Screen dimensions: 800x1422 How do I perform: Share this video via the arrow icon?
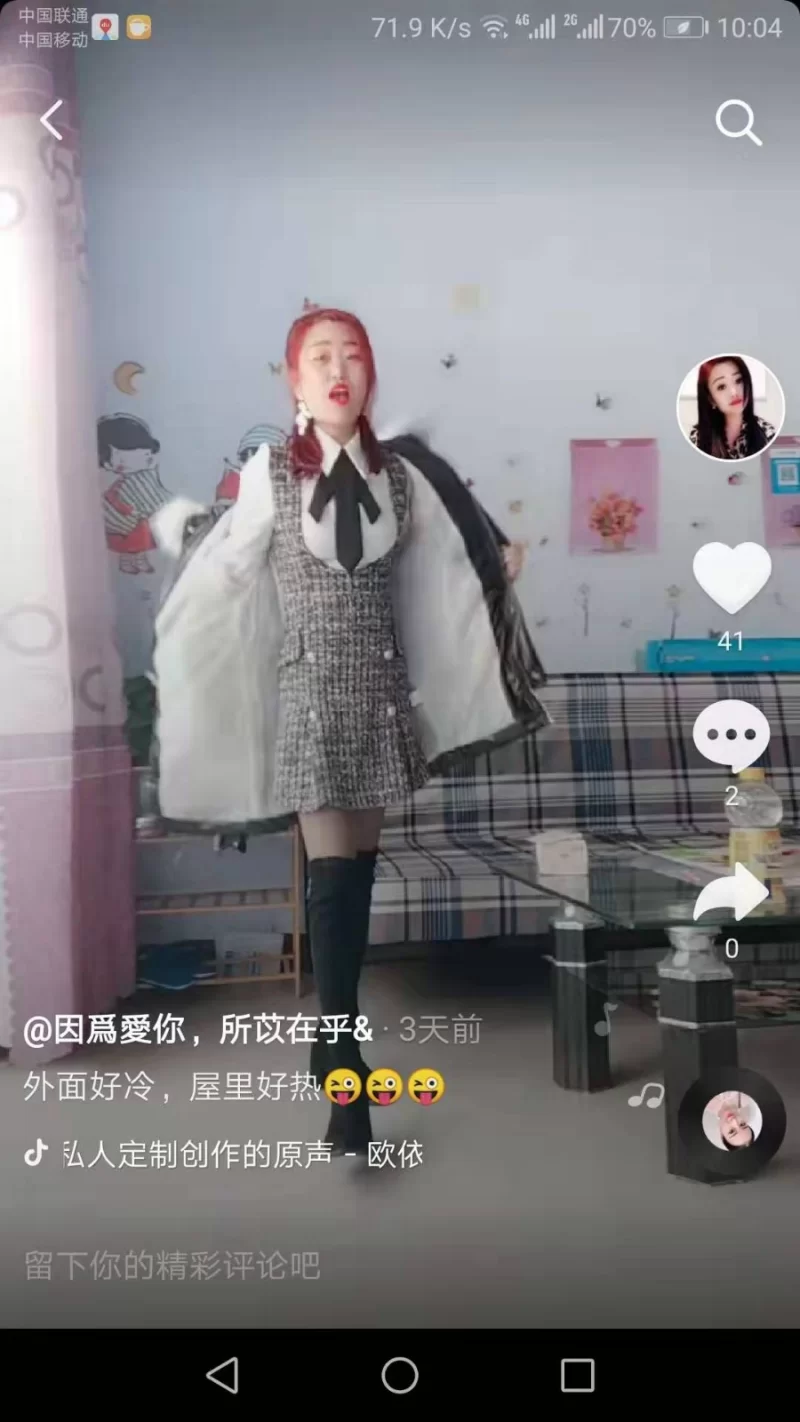point(731,892)
